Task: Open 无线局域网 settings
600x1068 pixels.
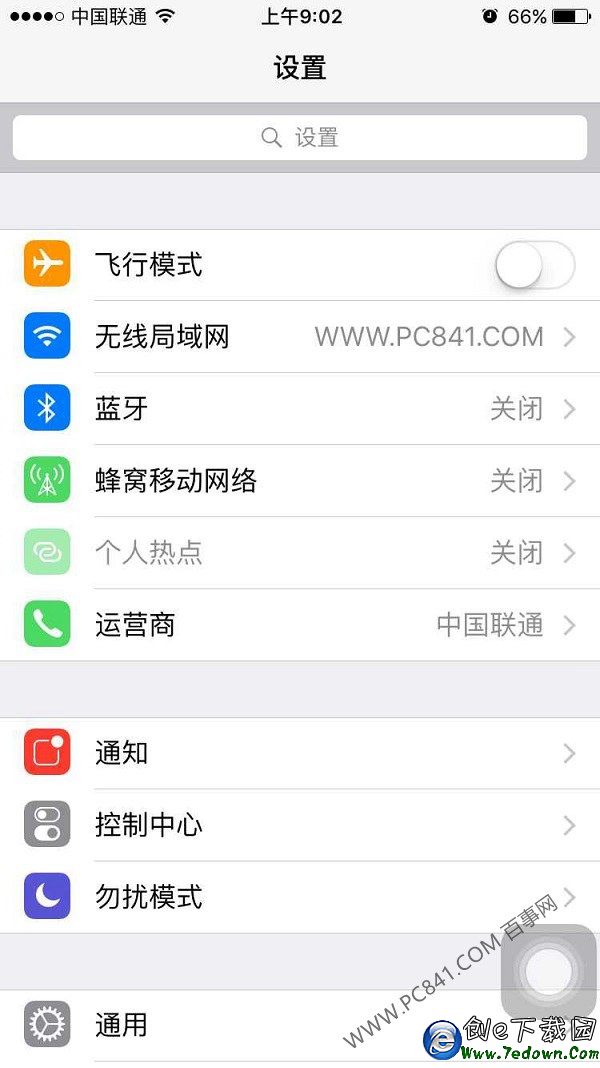Action: [300, 337]
